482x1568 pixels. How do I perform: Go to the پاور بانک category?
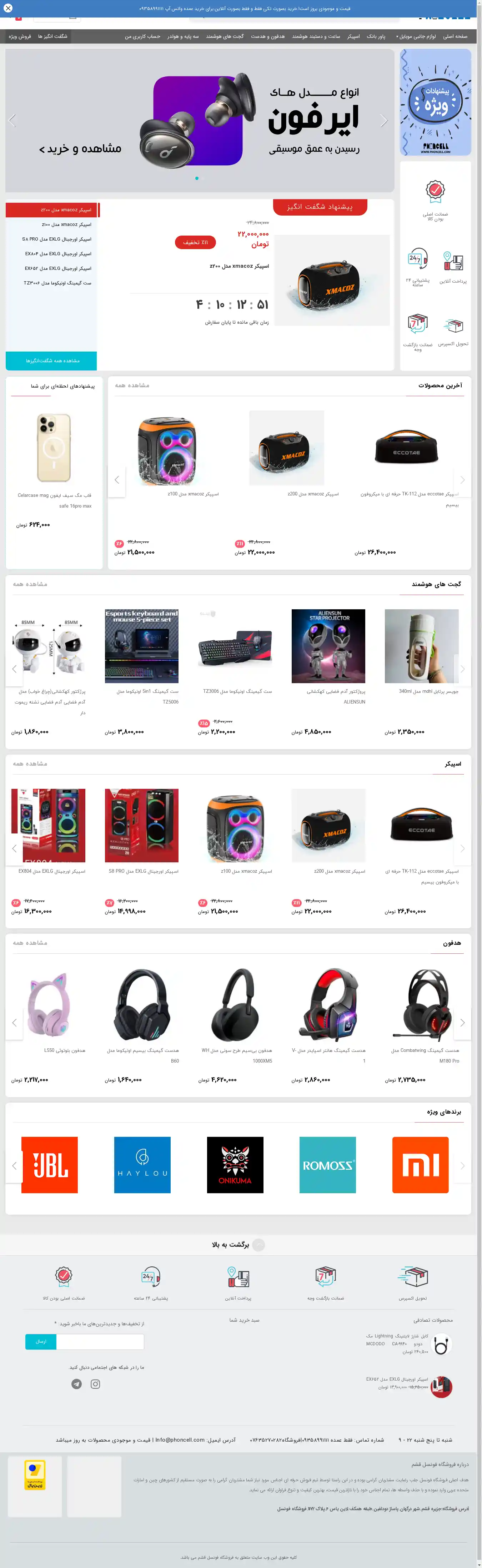(x=376, y=36)
